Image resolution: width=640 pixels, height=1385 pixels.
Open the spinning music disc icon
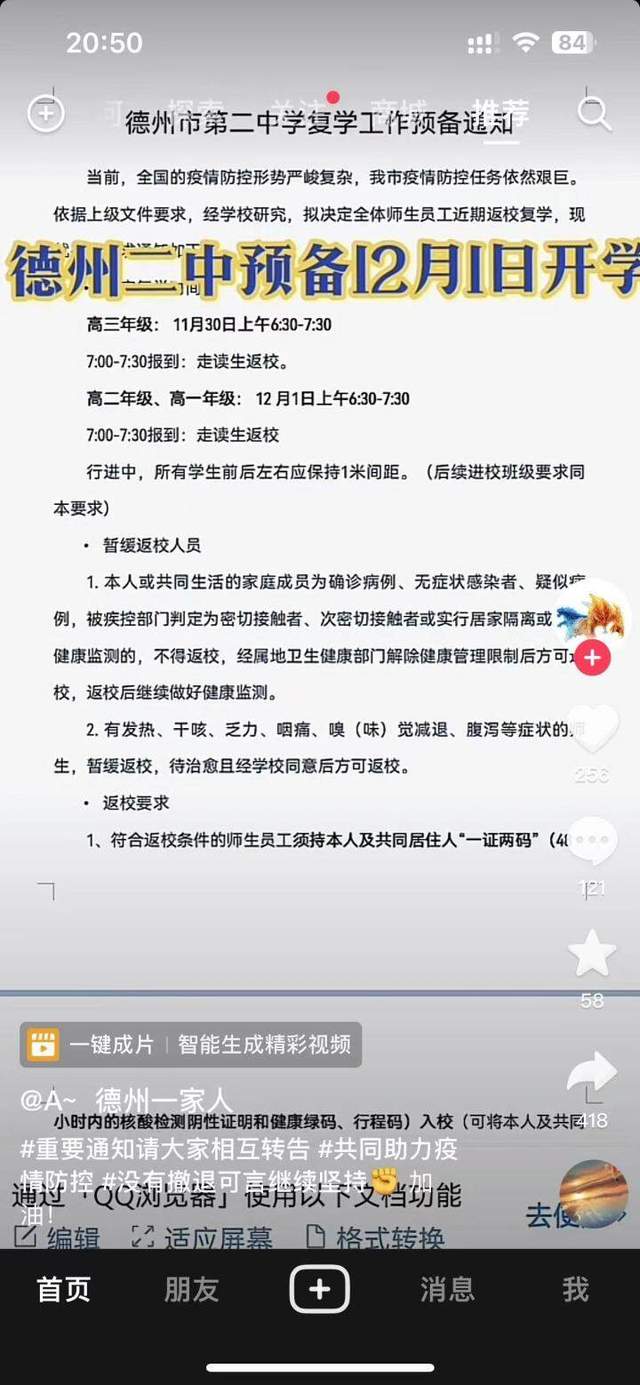coord(593,1194)
